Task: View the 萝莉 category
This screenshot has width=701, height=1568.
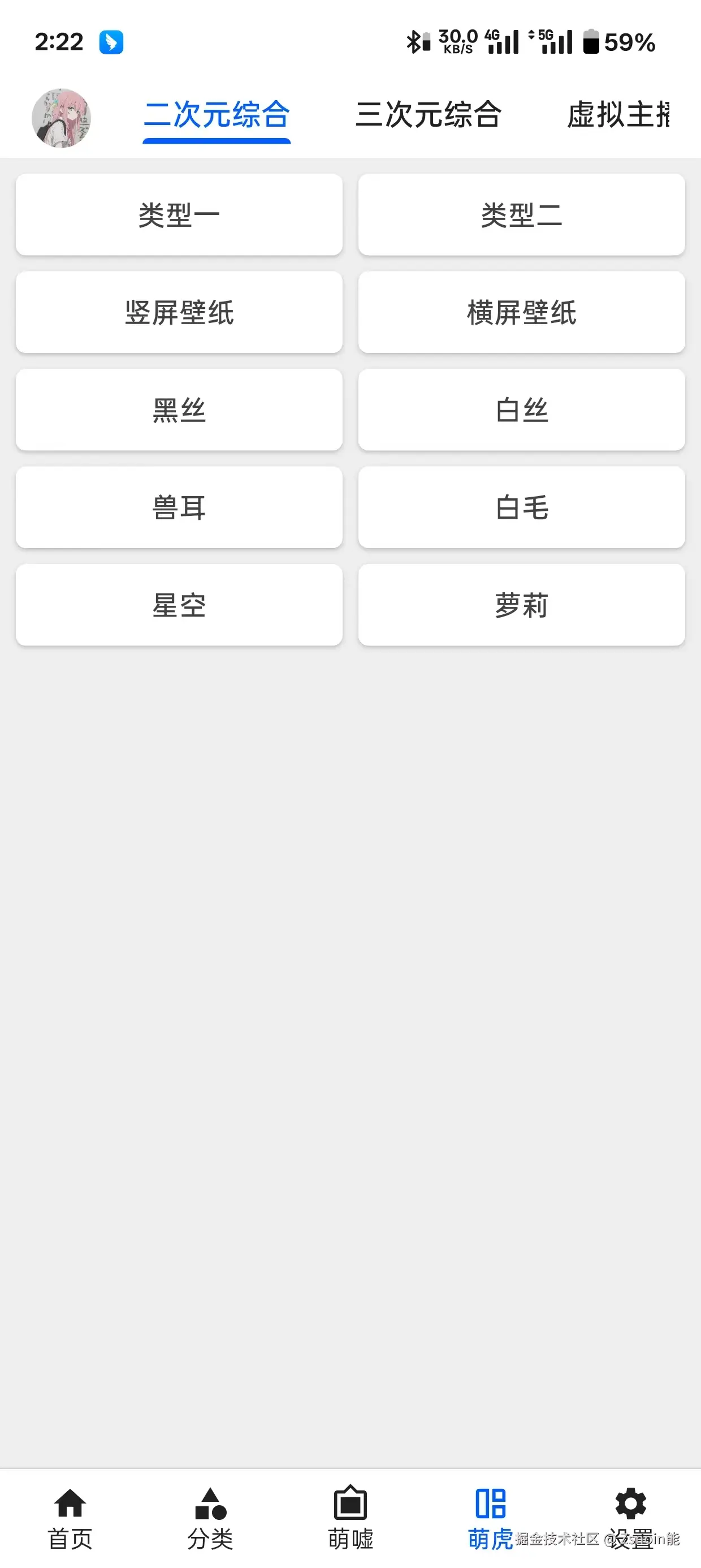Action: tap(521, 605)
